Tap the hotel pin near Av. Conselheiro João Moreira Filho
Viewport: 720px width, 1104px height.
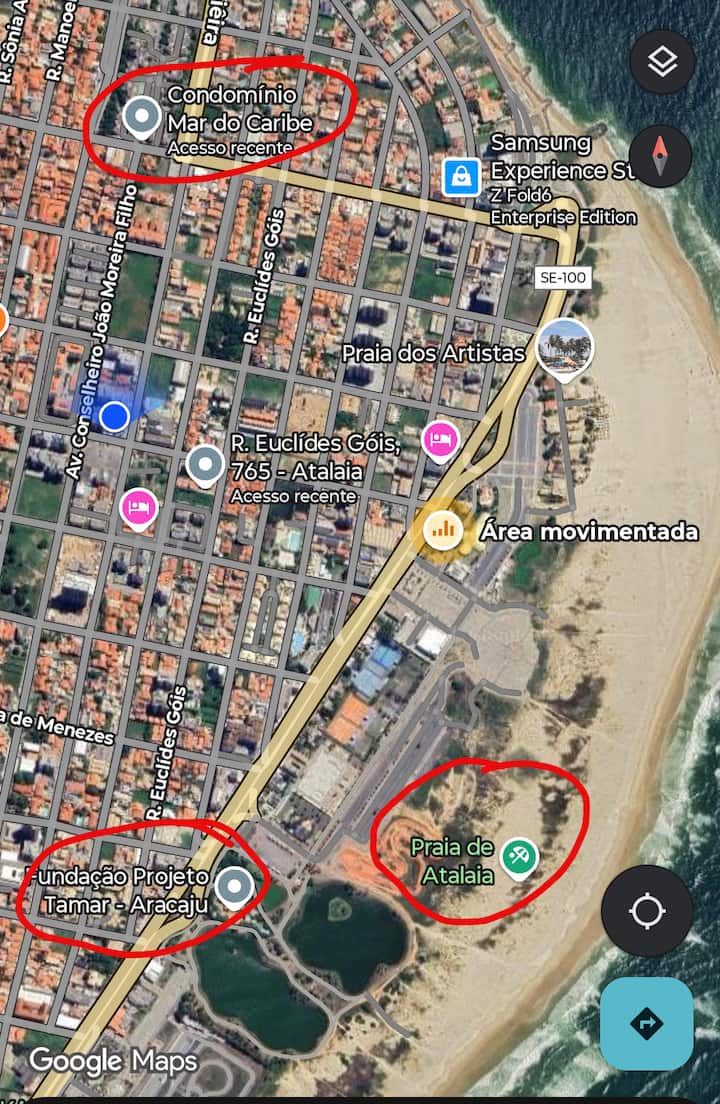pos(139,508)
